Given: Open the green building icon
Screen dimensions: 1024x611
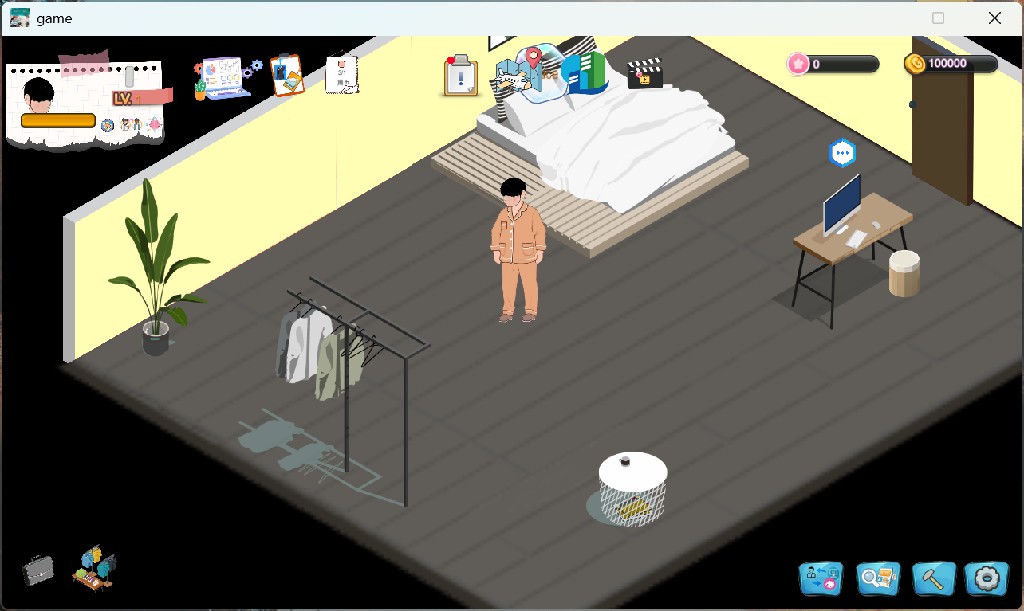Looking at the screenshot, I should [586, 71].
